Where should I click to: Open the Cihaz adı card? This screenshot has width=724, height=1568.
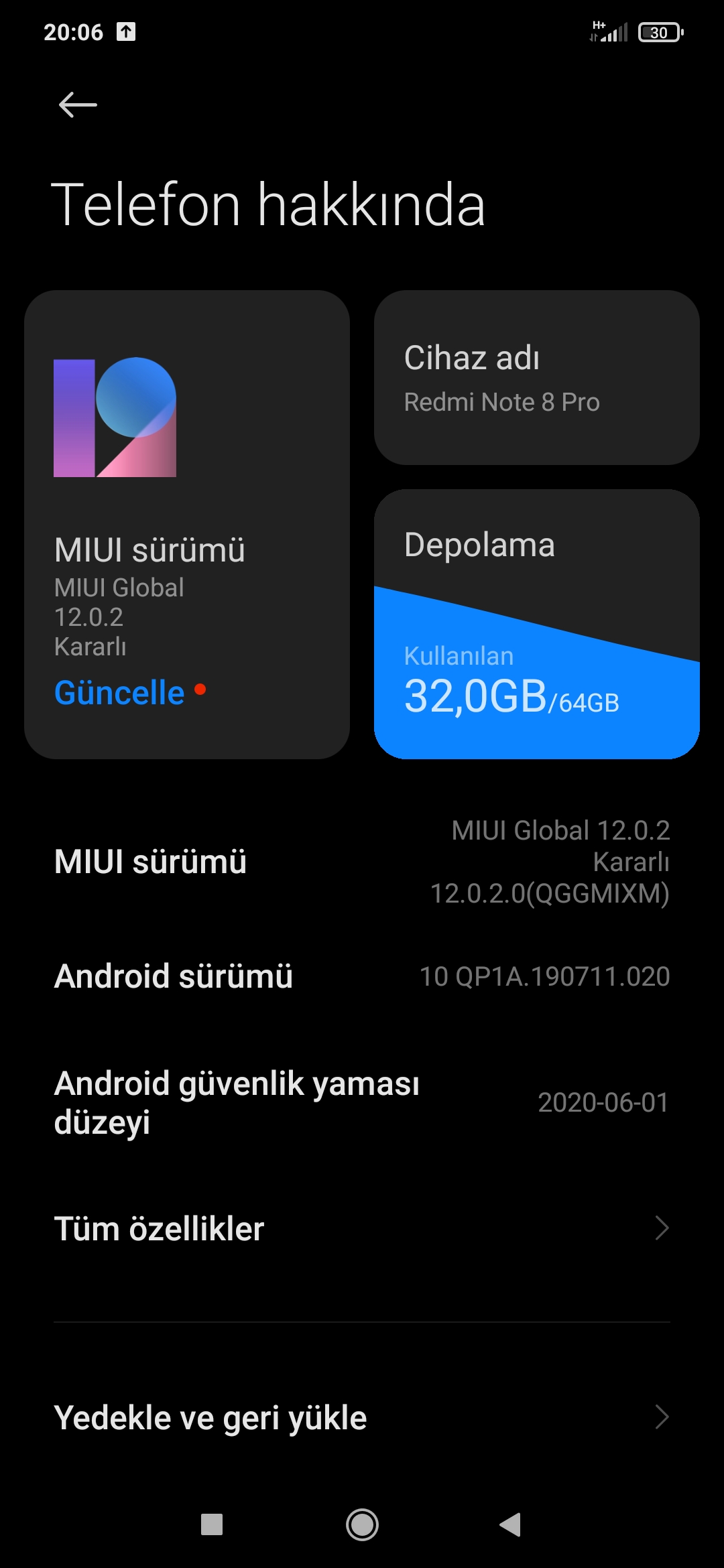click(x=536, y=378)
